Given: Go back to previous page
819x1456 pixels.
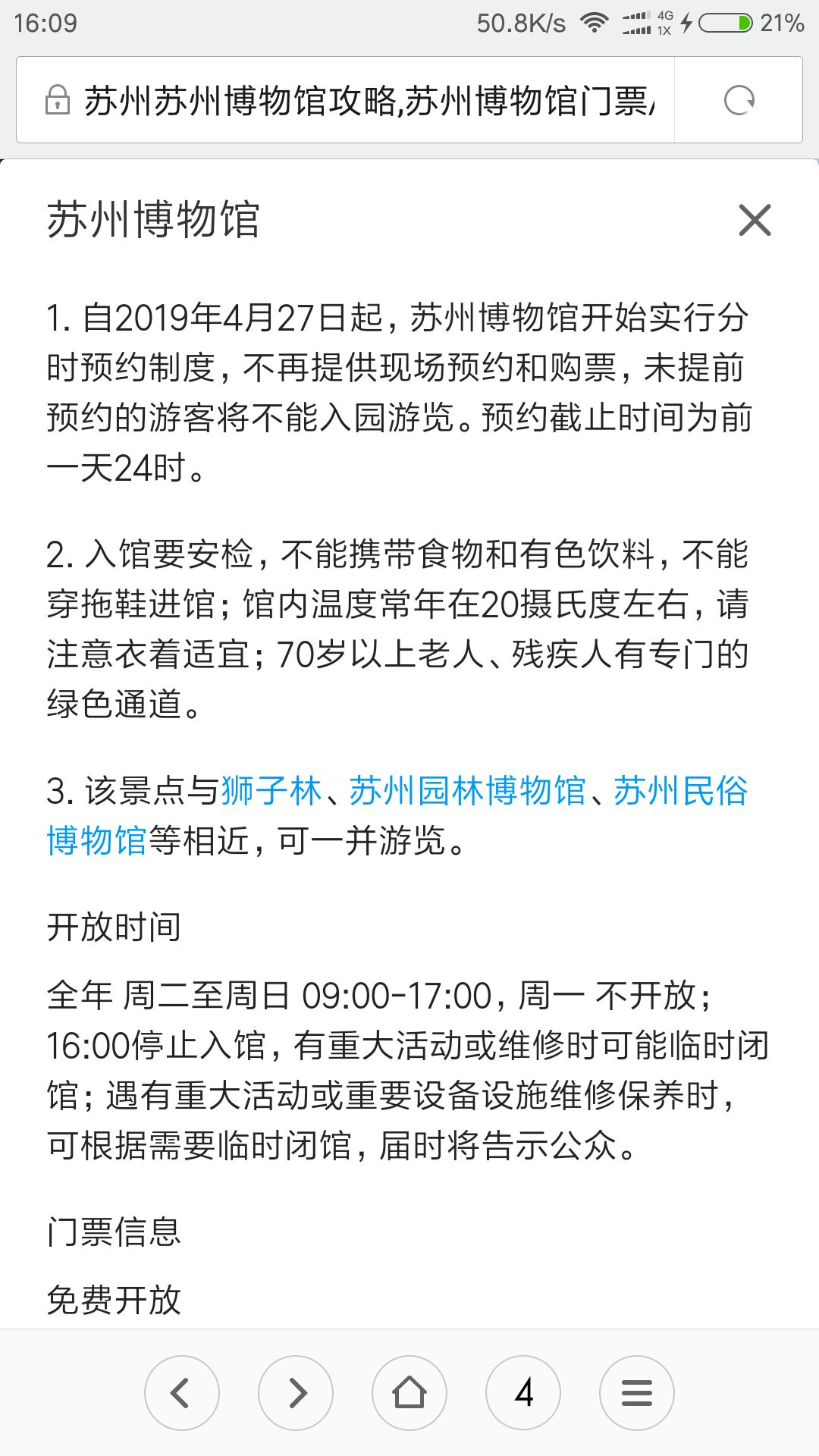Looking at the screenshot, I should tap(182, 1393).
